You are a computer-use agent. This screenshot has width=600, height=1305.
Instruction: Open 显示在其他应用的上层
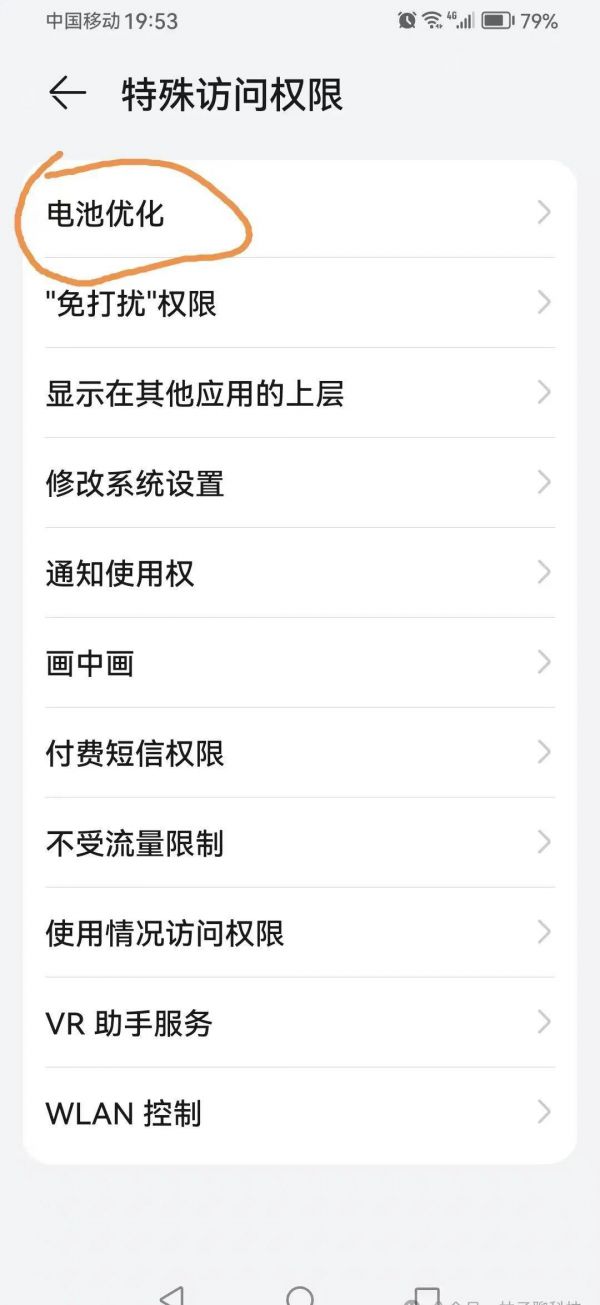tap(299, 393)
